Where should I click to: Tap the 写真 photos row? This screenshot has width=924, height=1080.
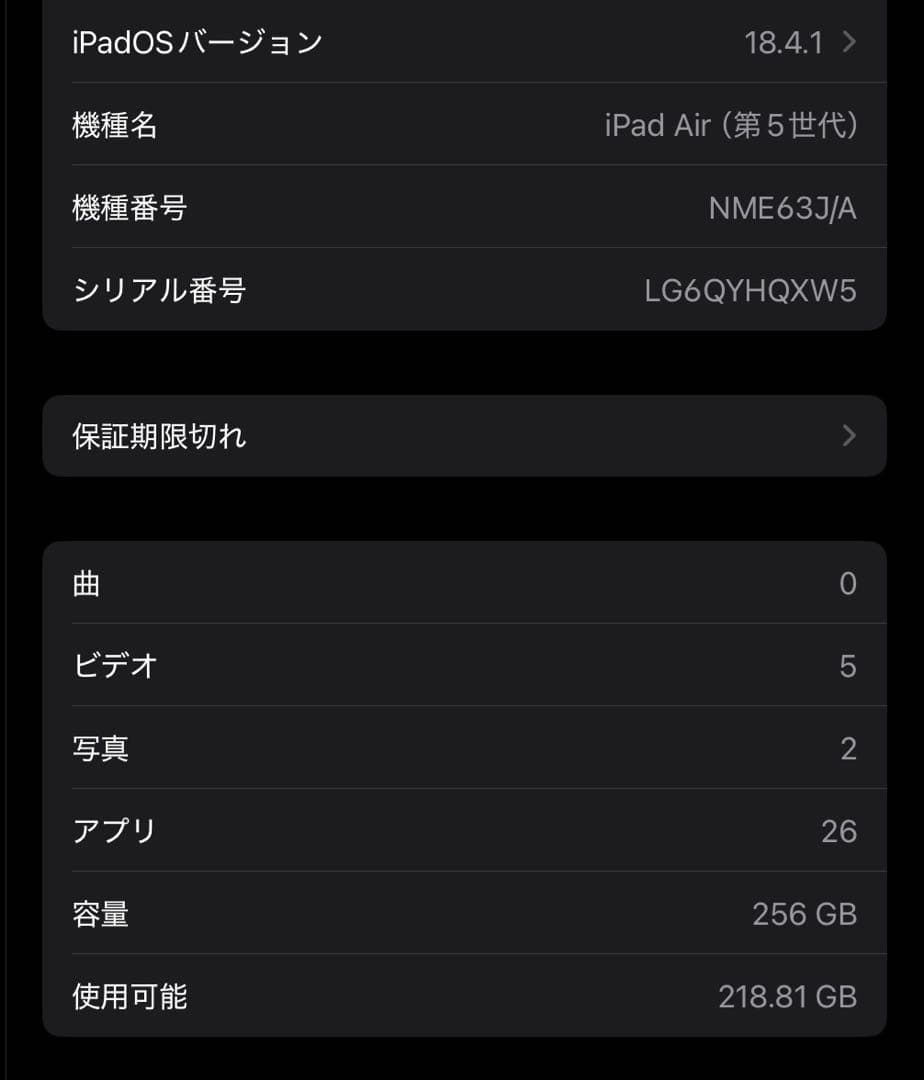tap(462, 748)
